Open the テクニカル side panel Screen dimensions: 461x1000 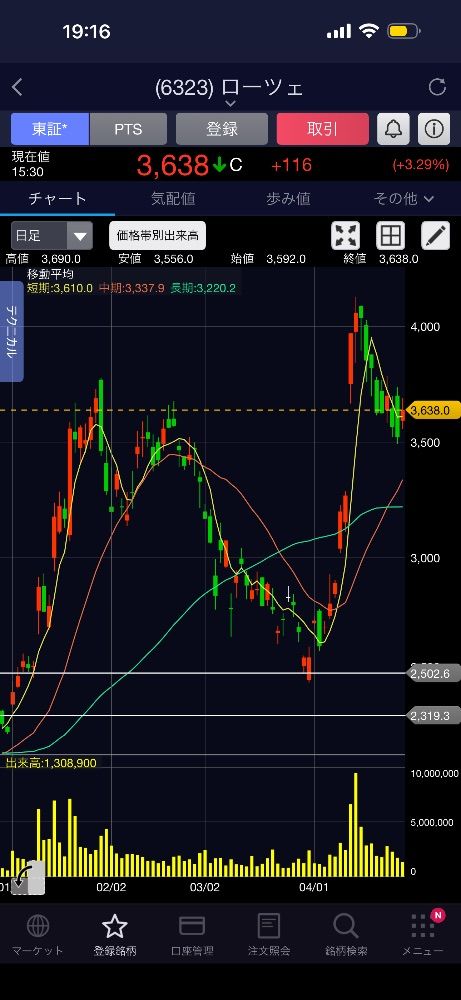[x=11, y=332]
